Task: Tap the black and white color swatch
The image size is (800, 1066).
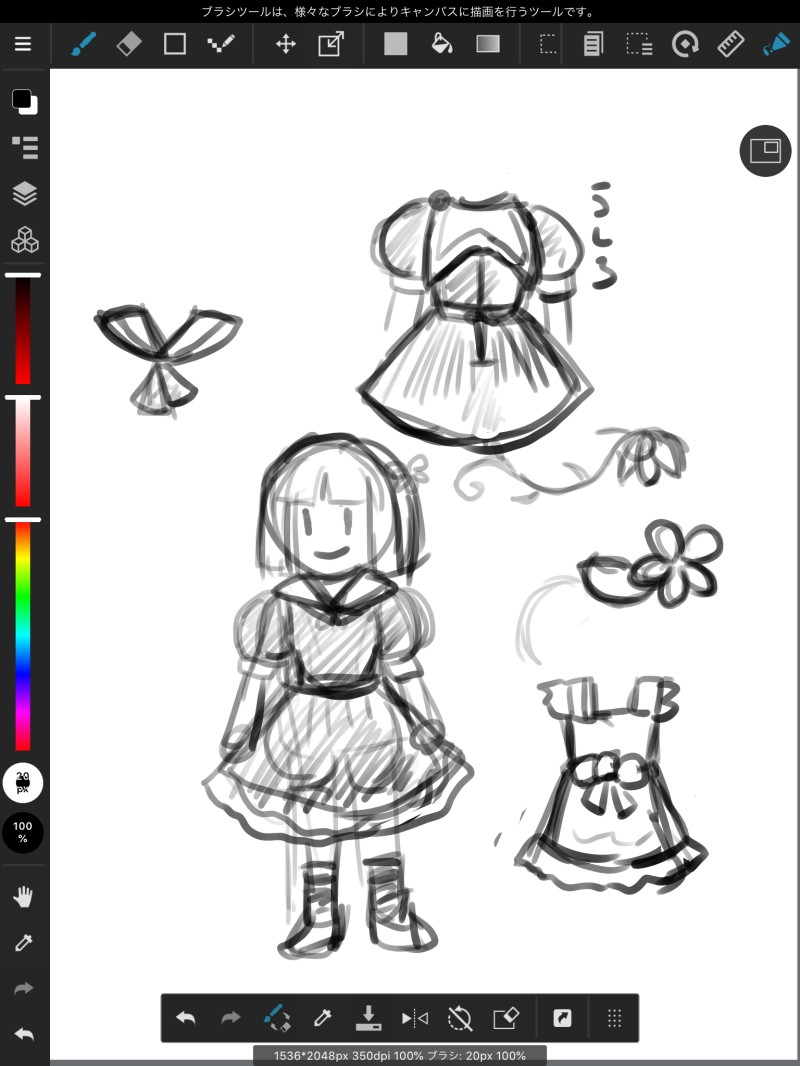Action: pos(24,101)
